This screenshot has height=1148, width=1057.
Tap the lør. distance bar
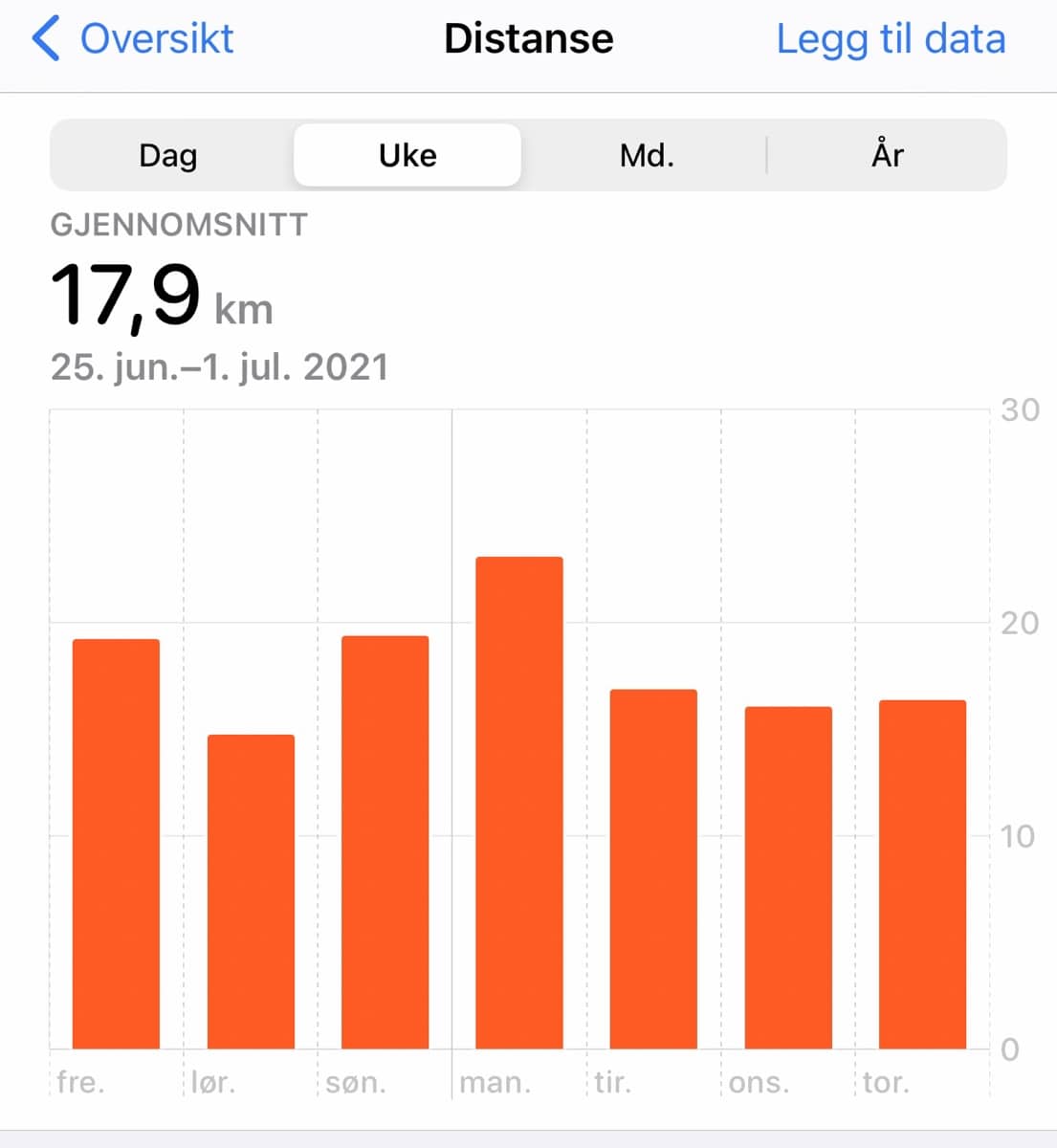coord(251,892)
